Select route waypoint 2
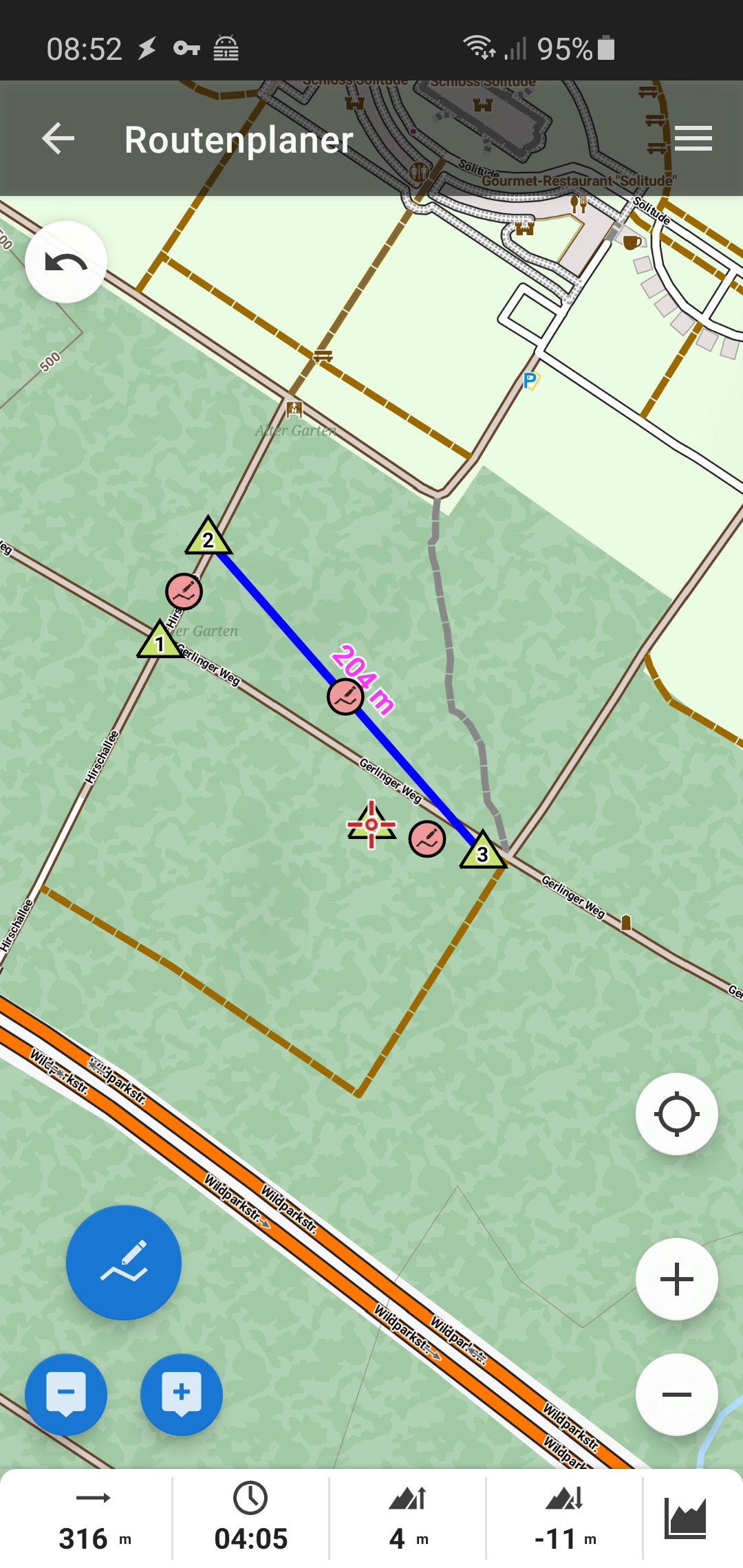Screen dimensions: 743x1568 [208, 538]
